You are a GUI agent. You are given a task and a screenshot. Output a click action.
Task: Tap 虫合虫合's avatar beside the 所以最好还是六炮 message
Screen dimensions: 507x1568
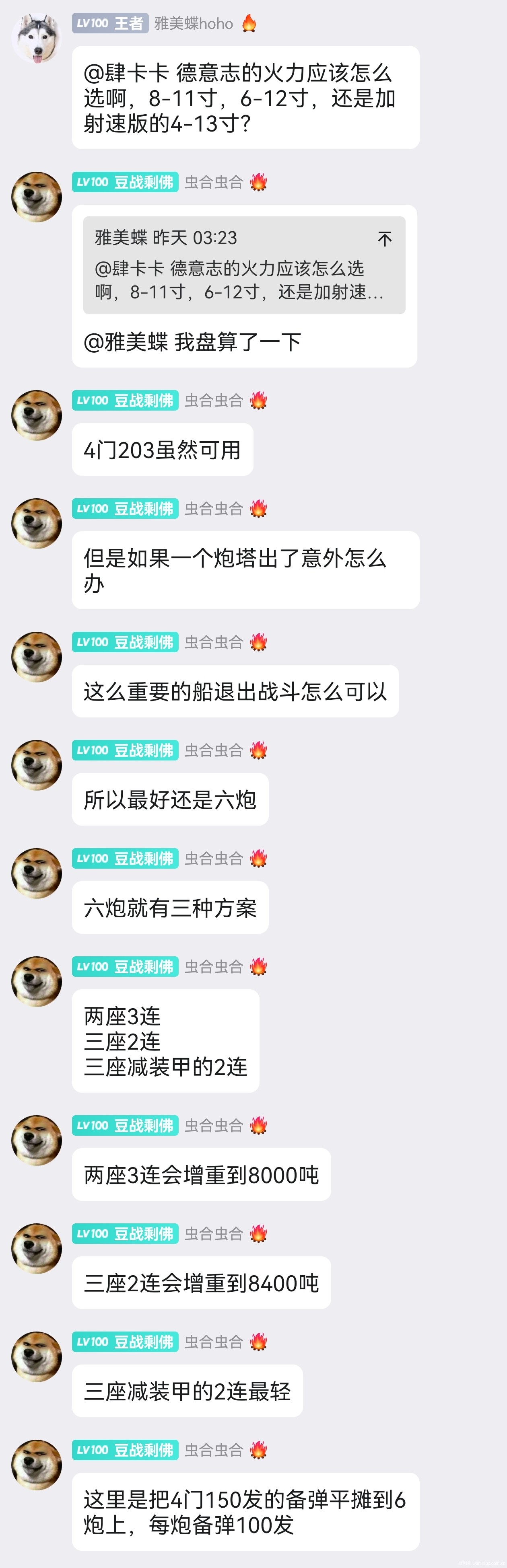coord(37,765)
